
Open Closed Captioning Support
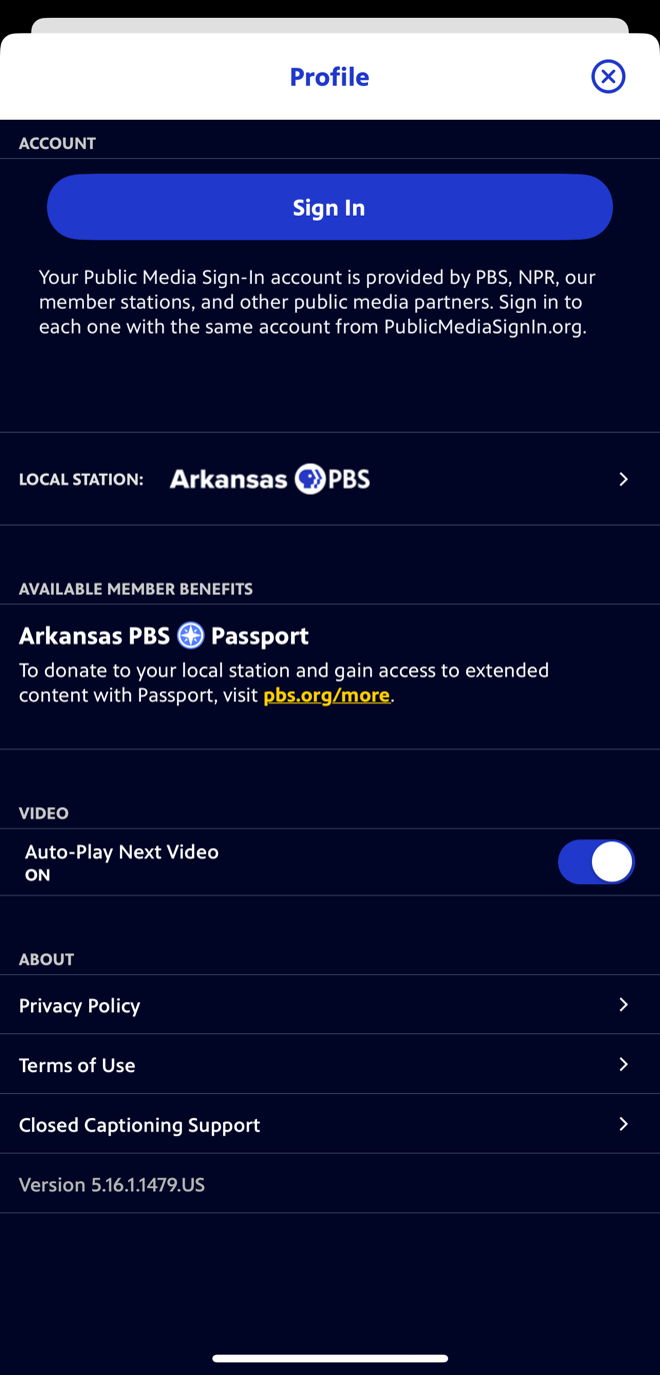[x=329, y=1125]
